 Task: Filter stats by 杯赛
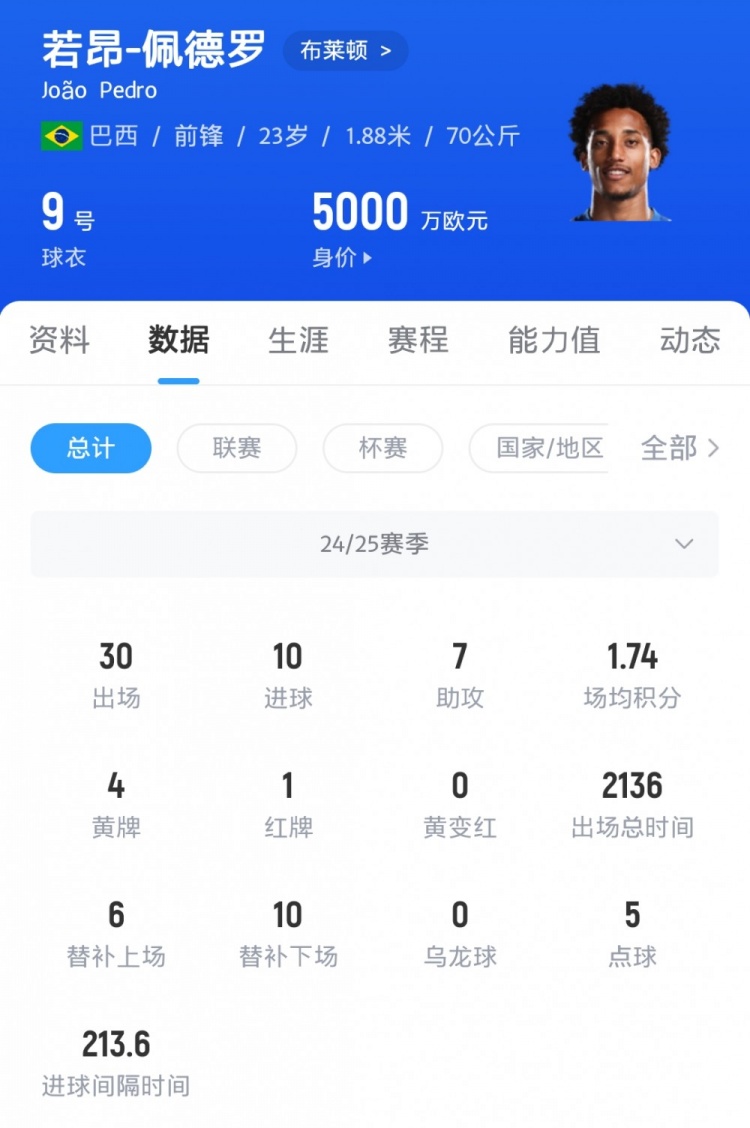383,448
